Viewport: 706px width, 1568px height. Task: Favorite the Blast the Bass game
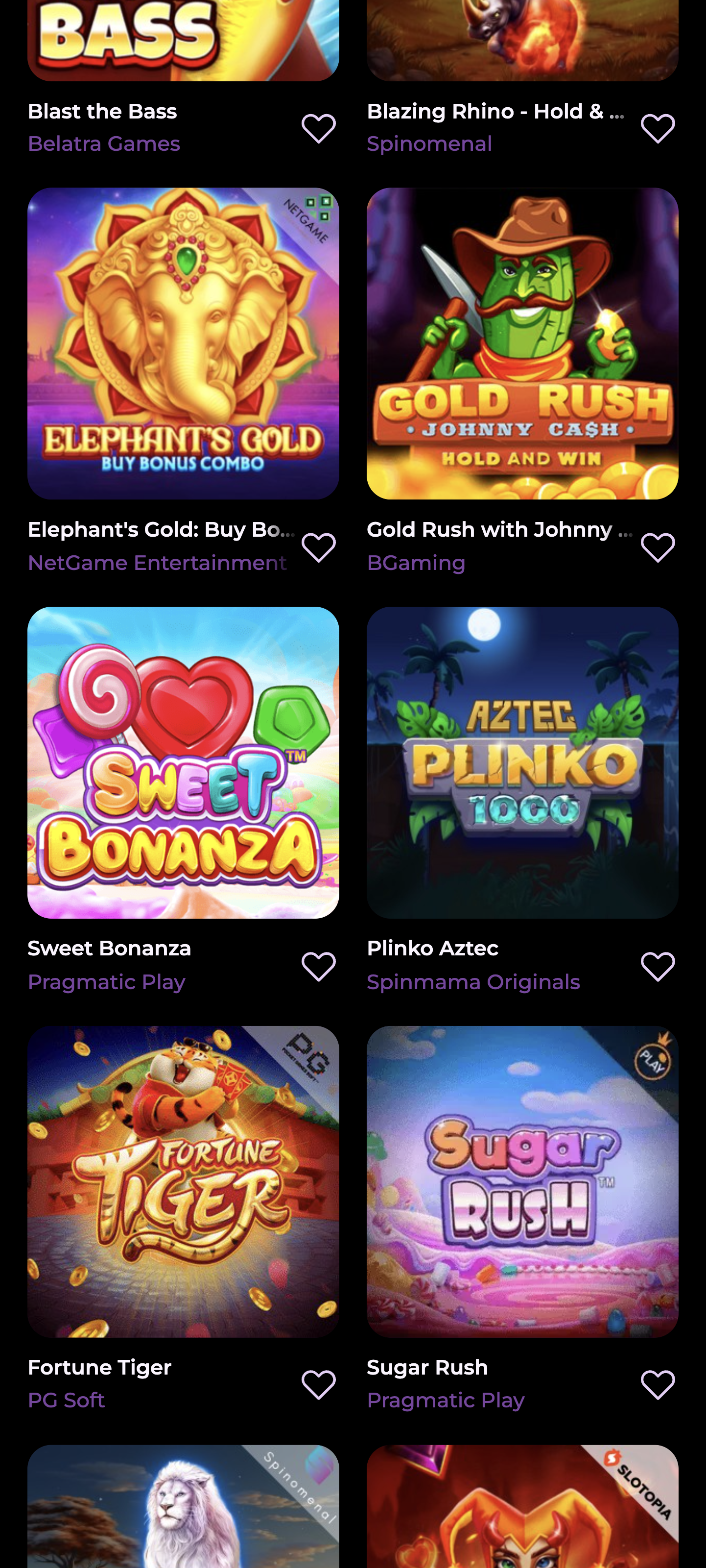(318, 128)
